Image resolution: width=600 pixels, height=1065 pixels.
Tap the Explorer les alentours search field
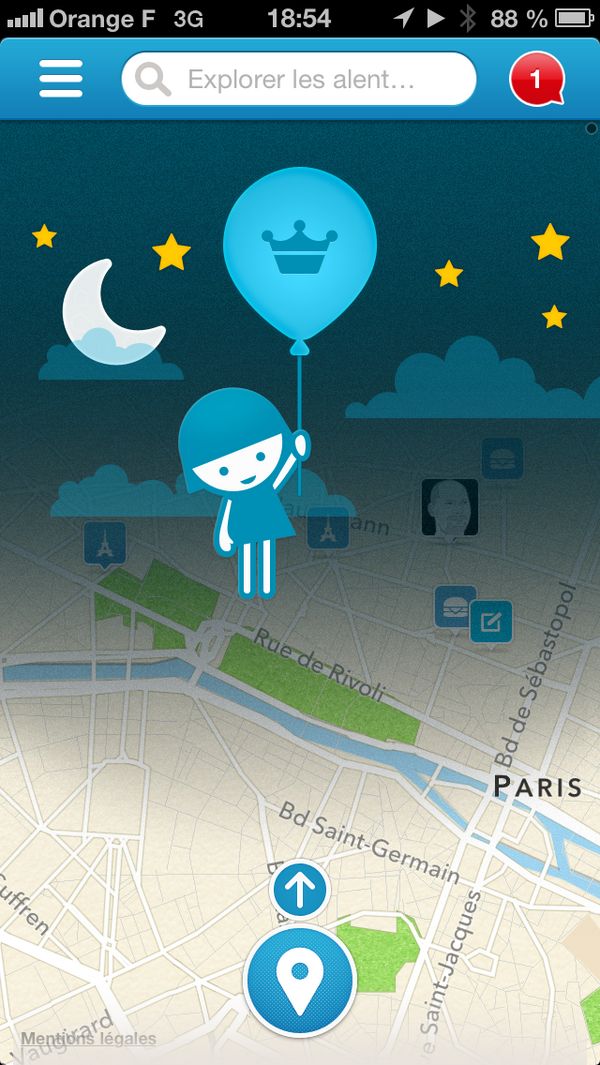(x=298, y=79)
